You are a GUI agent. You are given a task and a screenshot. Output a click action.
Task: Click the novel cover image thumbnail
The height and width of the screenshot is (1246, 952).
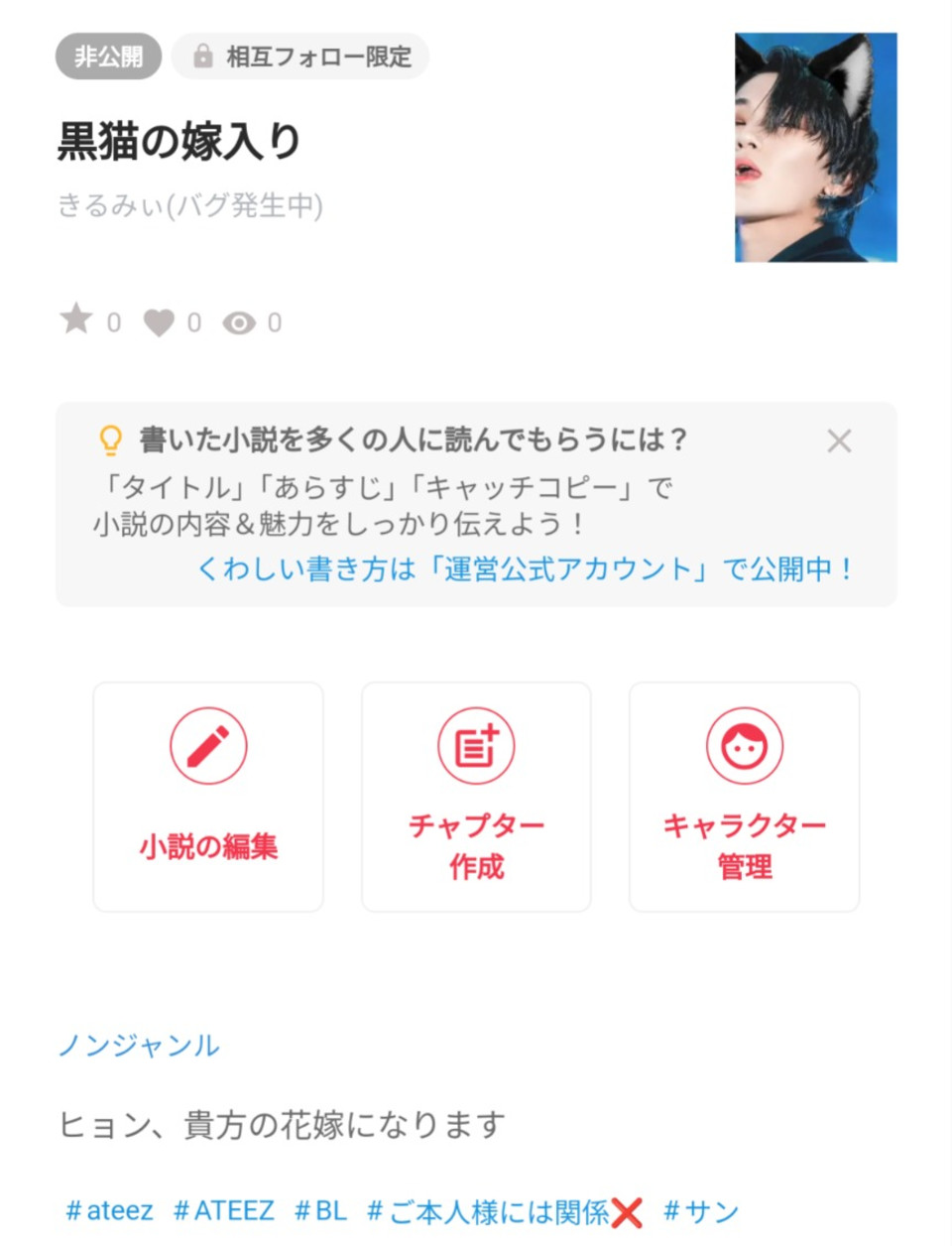pos(814,146)
